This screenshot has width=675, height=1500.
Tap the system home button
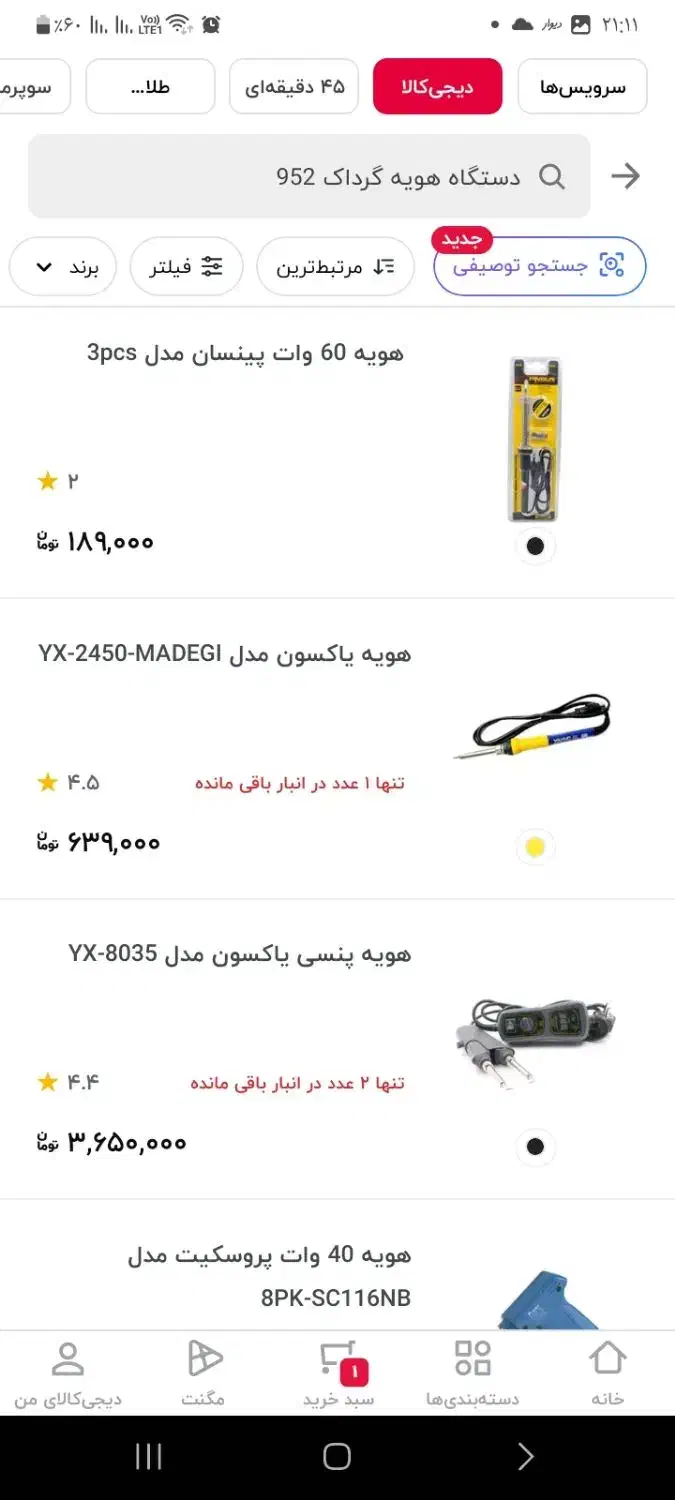[337, 1457]
